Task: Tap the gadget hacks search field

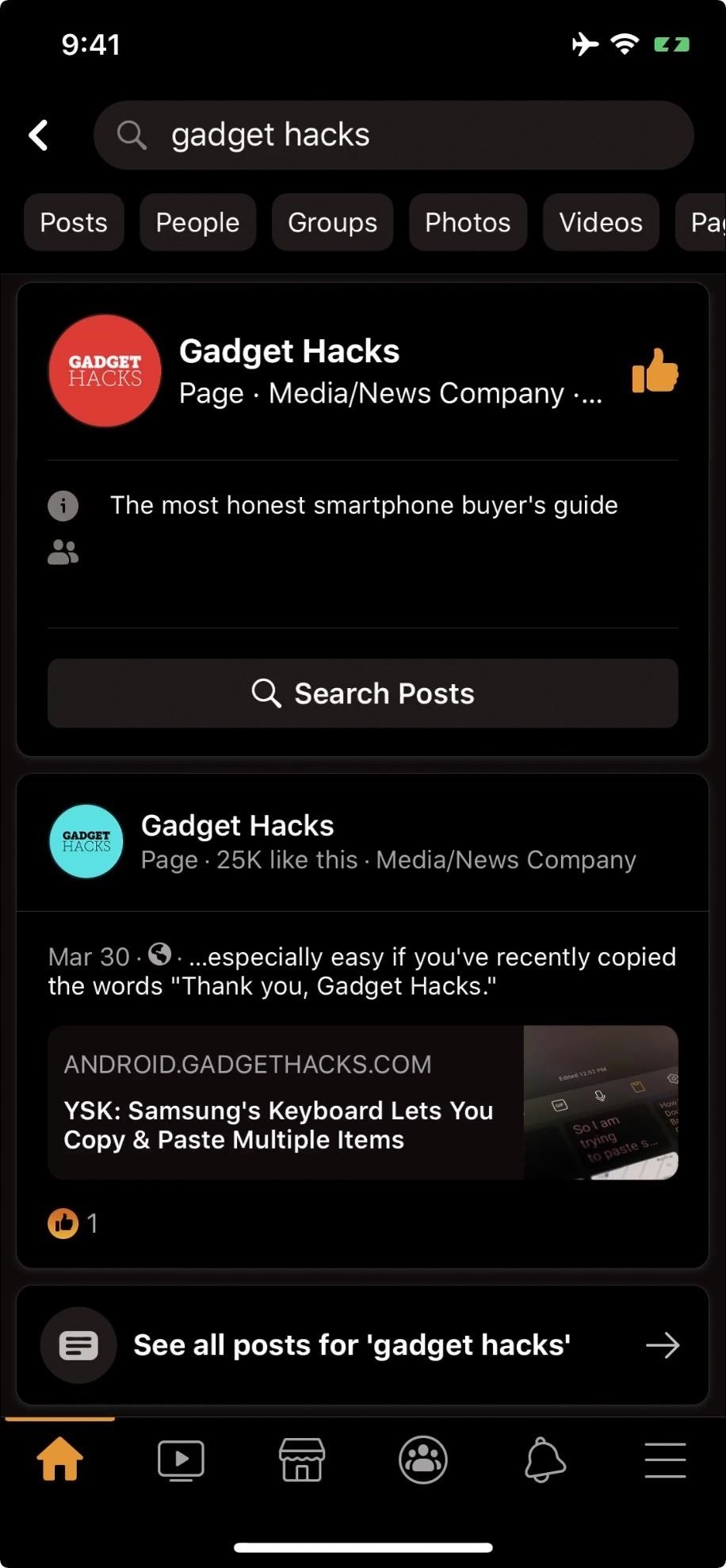Action: [394, 135]
